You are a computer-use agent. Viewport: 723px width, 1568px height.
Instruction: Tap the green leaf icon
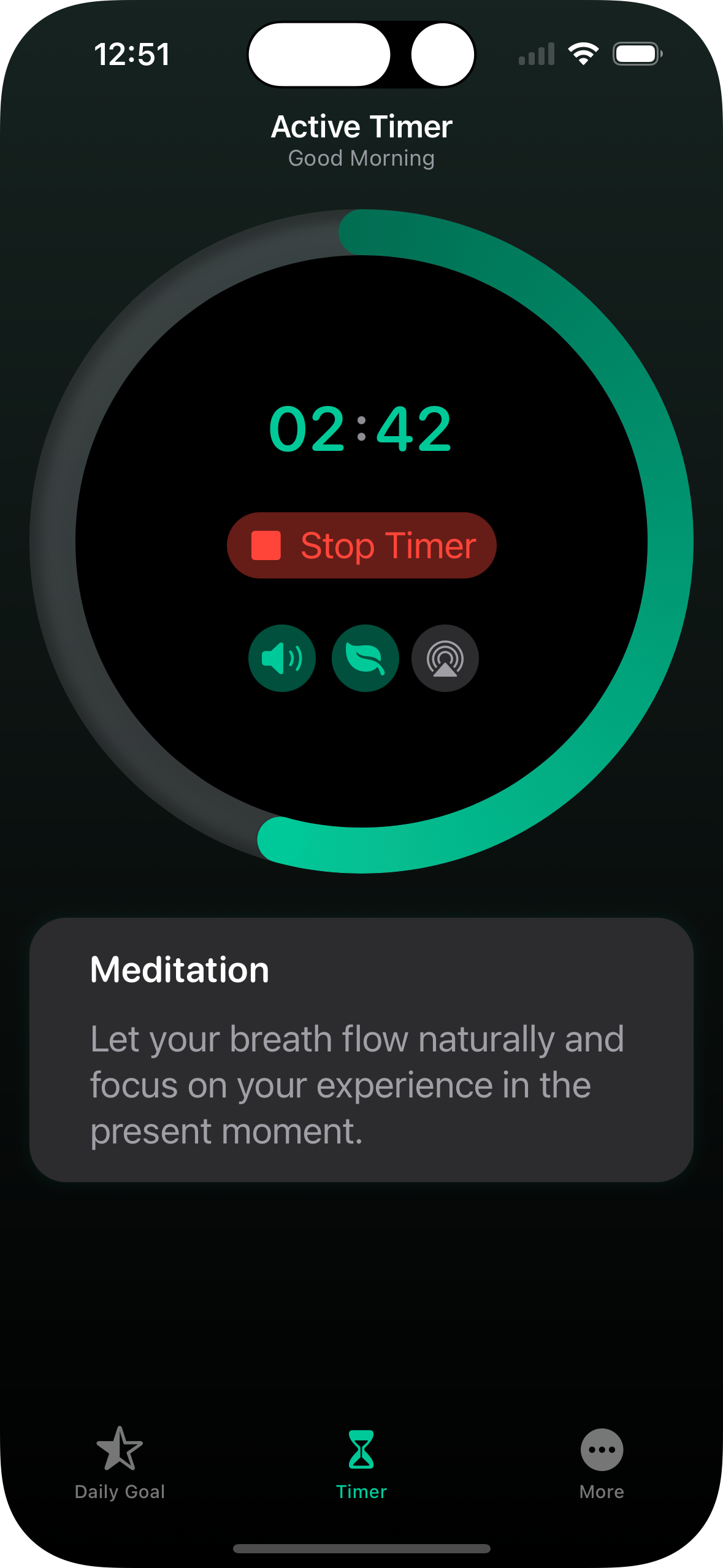click(x=365, y=658)
